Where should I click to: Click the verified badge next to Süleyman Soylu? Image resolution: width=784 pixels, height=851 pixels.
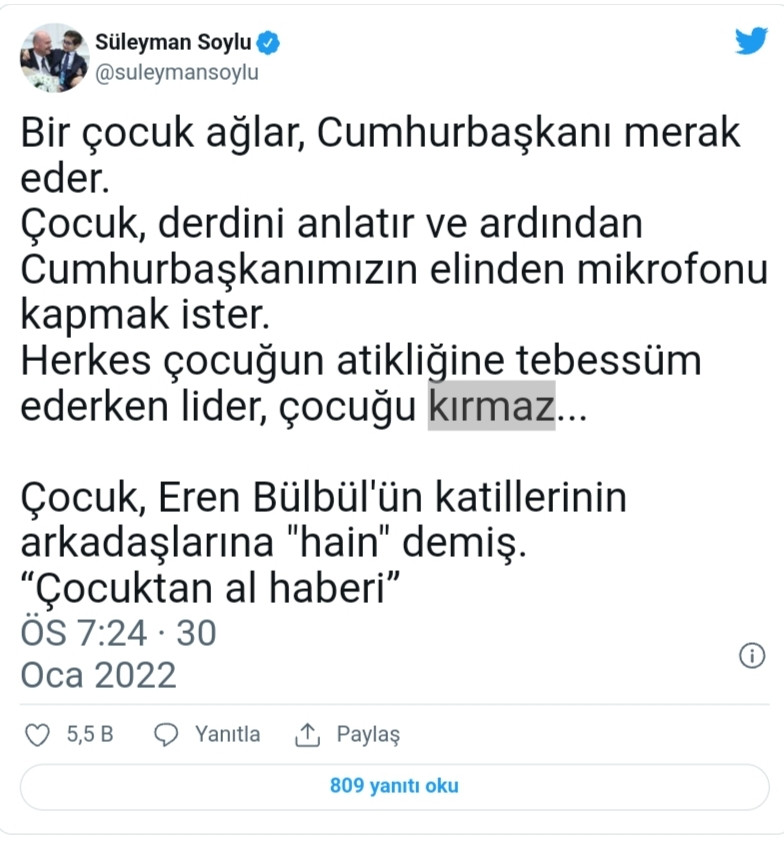point(266,42)
